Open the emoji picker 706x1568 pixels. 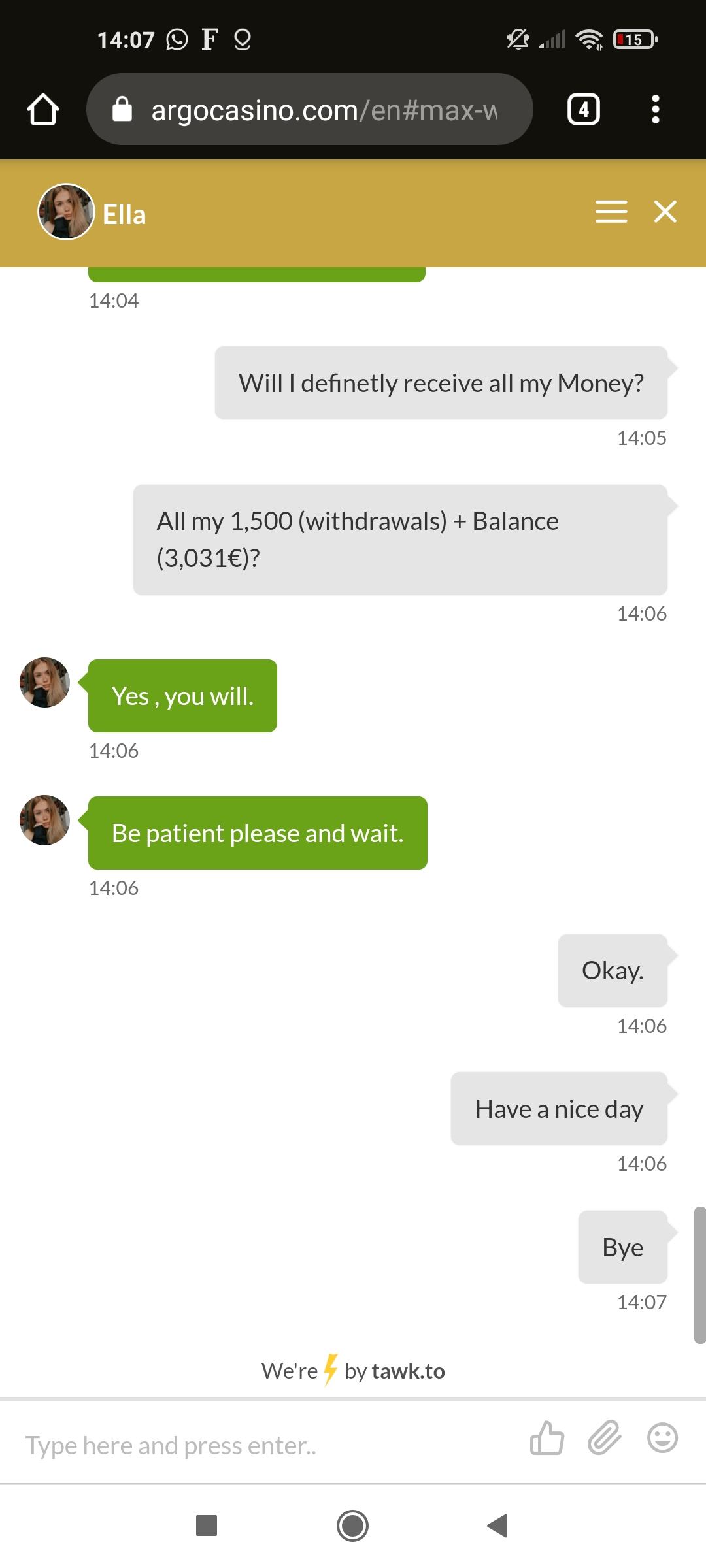(x=662, y=1438)
